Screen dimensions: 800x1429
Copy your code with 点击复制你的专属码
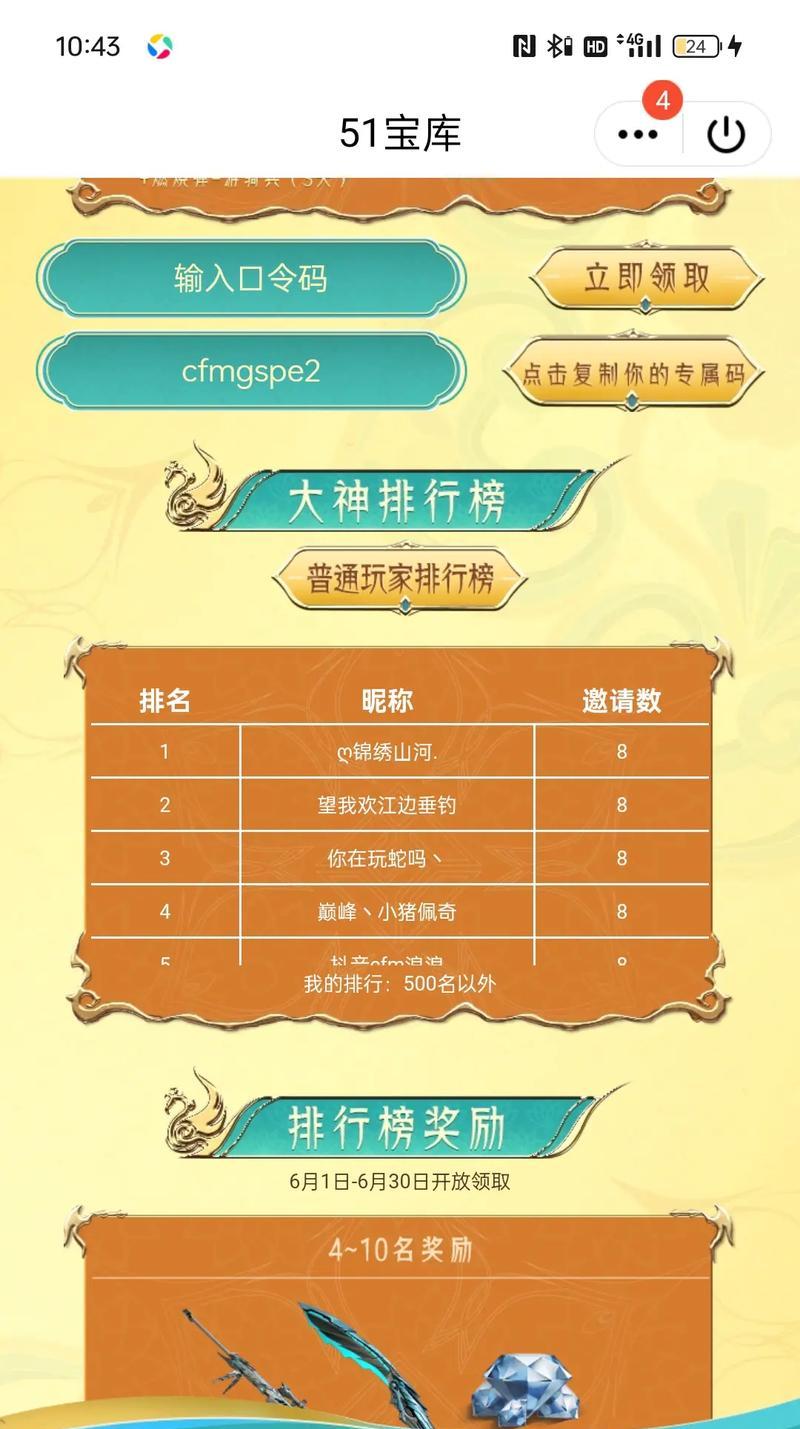coord(634,374)
